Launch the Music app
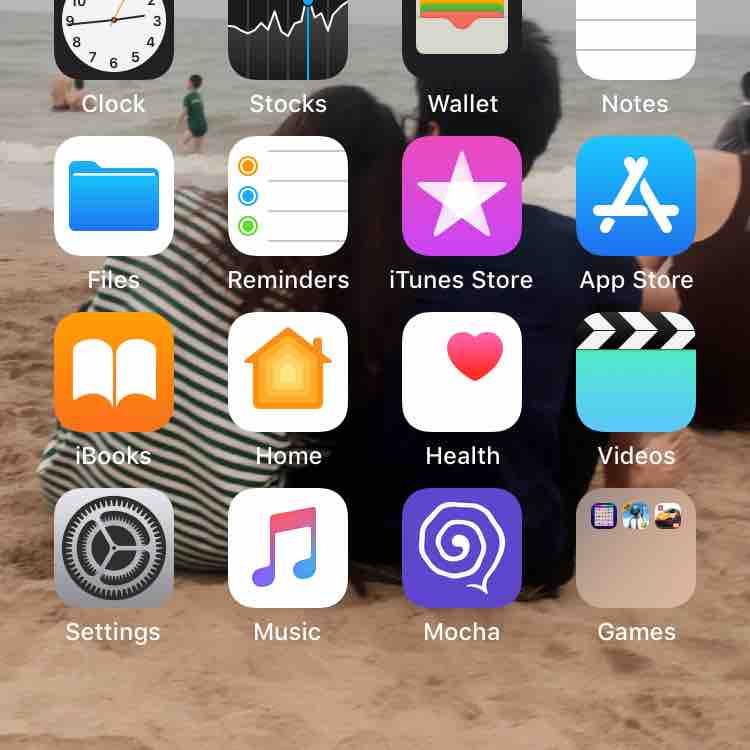The height and width of the screenshot is (750, 750). pos(288,548)
